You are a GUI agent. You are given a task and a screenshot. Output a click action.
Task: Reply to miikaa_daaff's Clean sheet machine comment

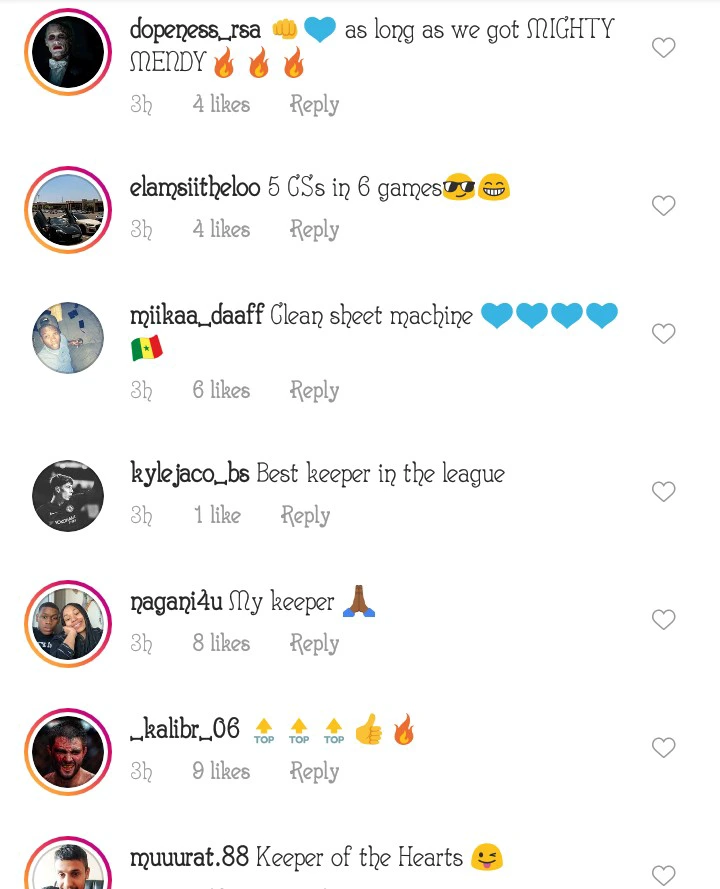pyautogui.click(x=314, y=391)
